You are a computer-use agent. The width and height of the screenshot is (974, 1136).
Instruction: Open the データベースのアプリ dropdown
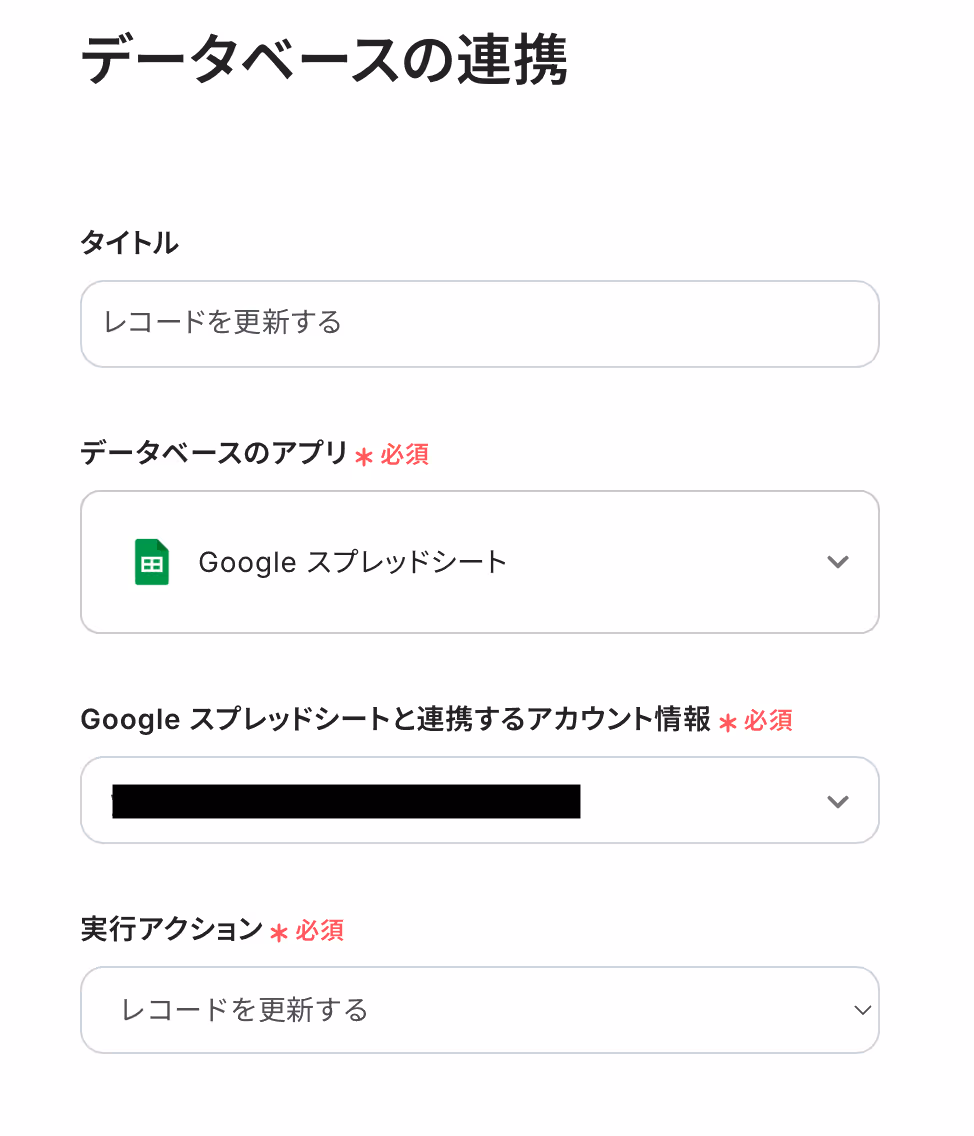click(479, 562)
